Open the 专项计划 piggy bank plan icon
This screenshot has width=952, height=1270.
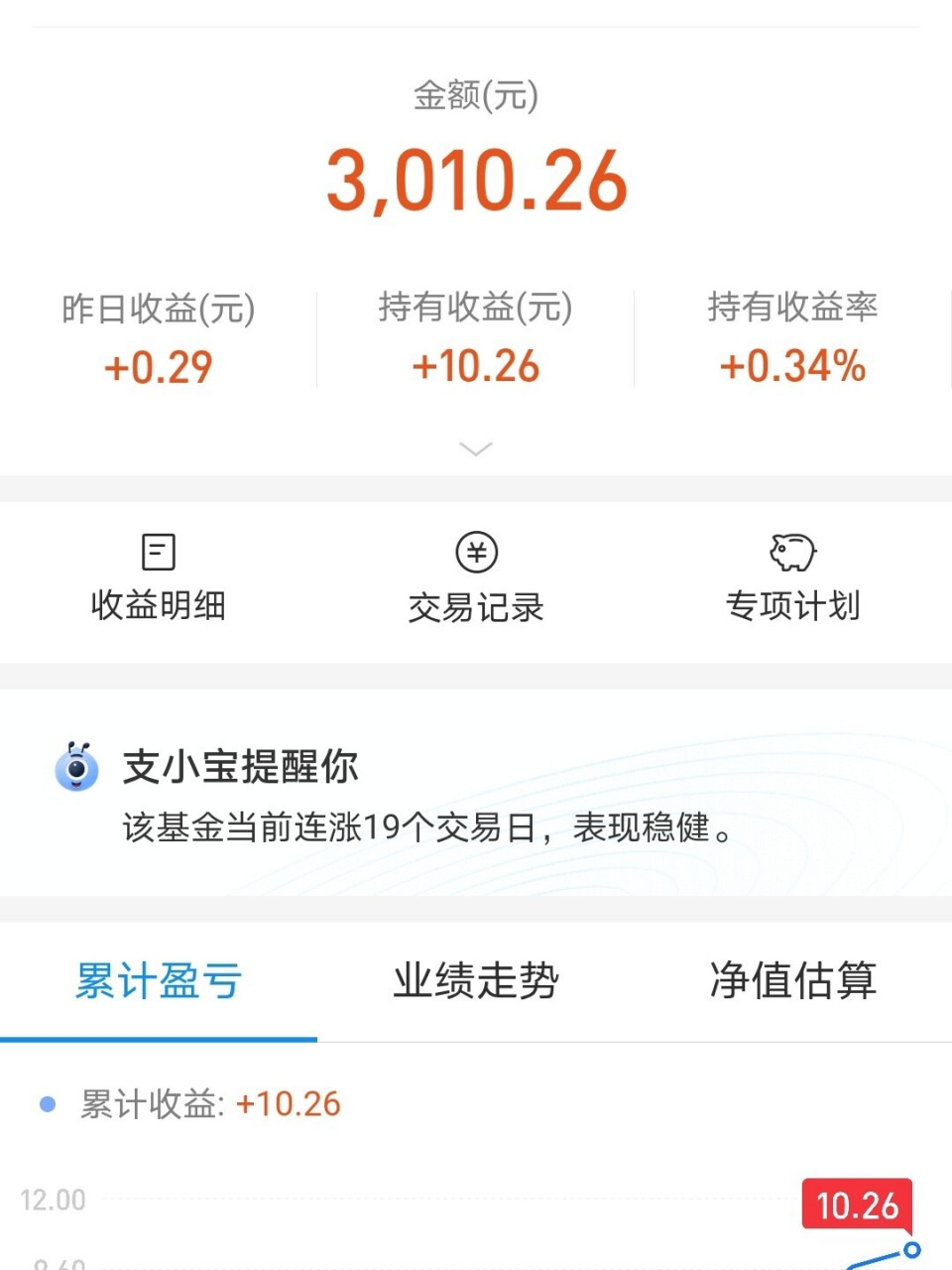pos(794,578)
